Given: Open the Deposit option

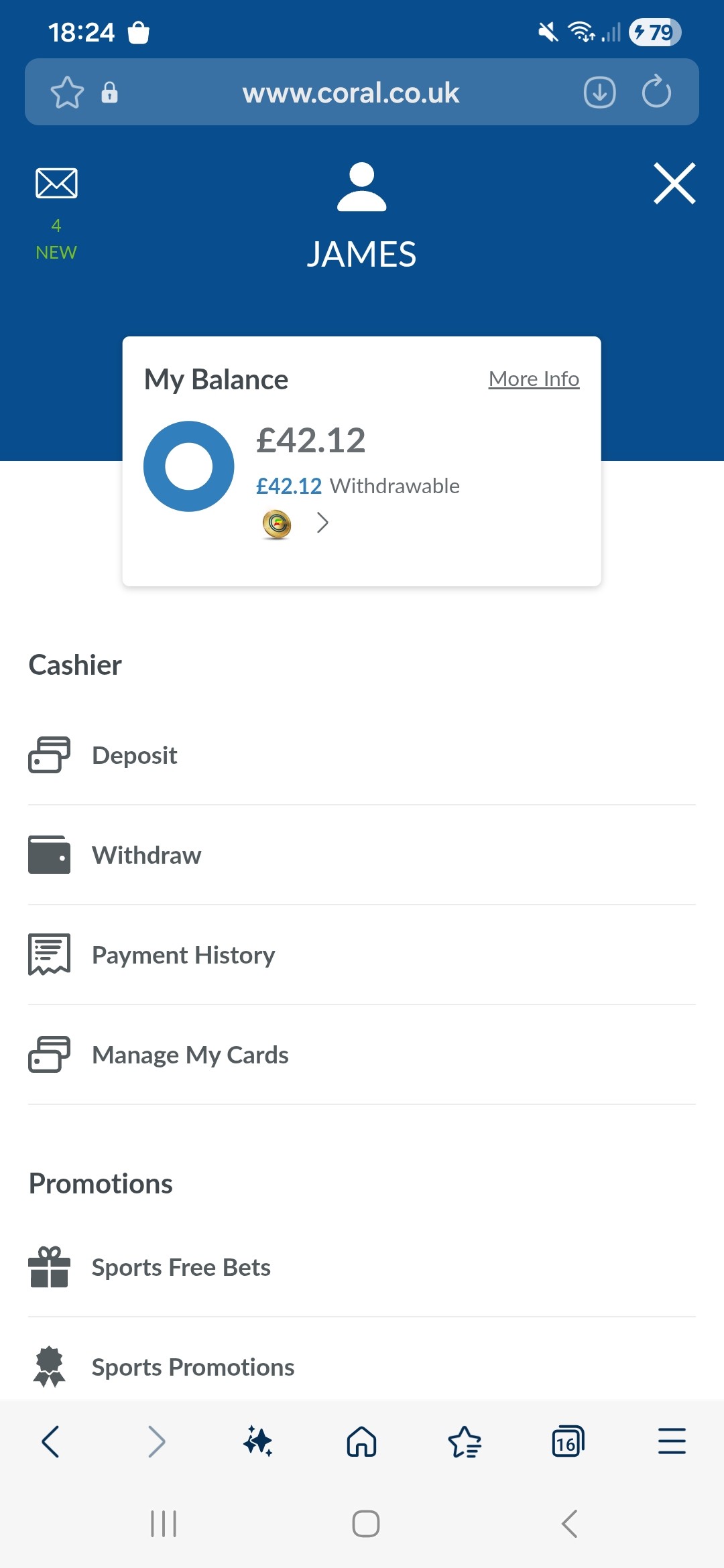Looking at the screenshot, I should (134, 755).
